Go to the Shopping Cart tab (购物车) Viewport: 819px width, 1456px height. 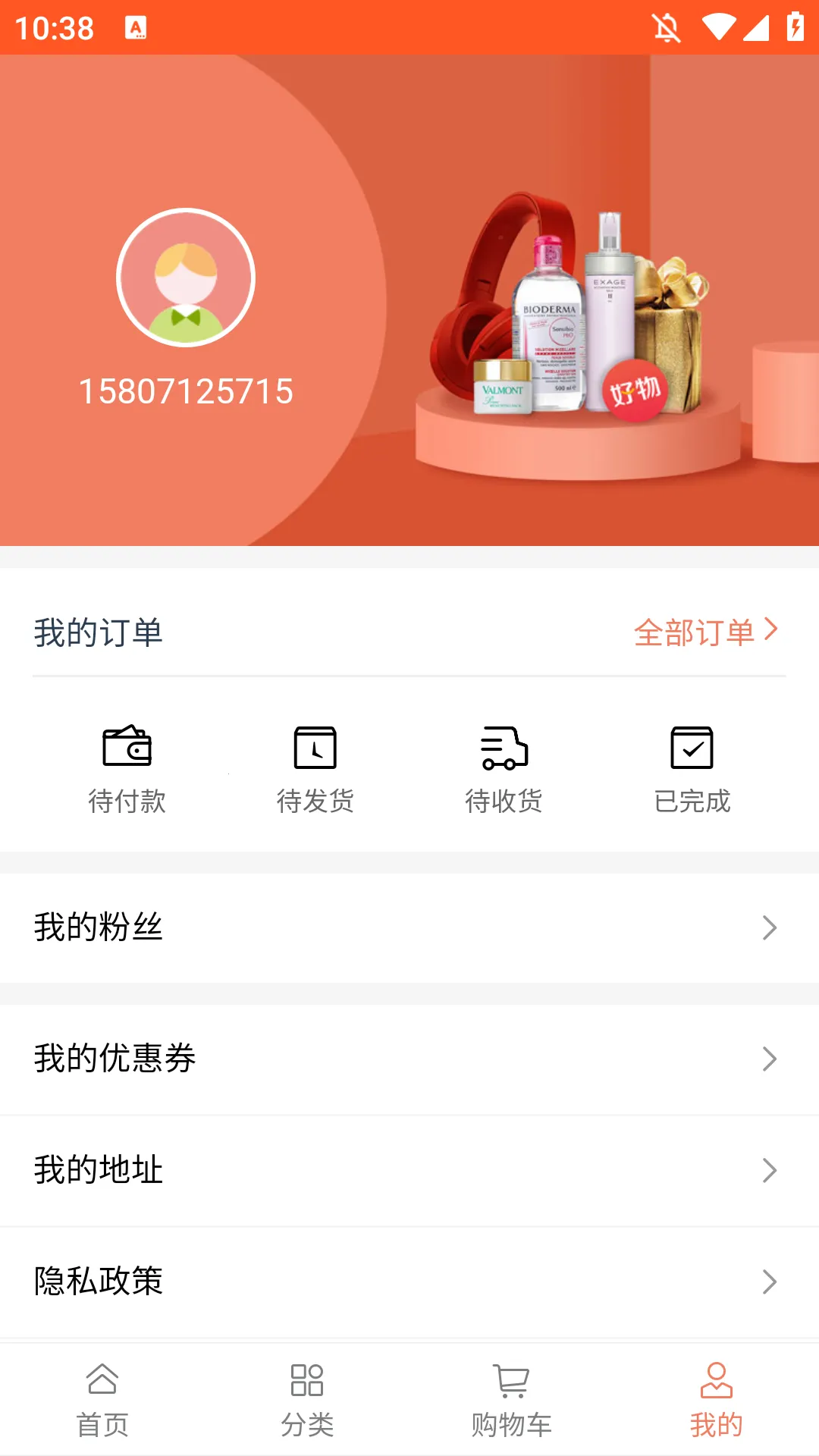pos(512,1400)
